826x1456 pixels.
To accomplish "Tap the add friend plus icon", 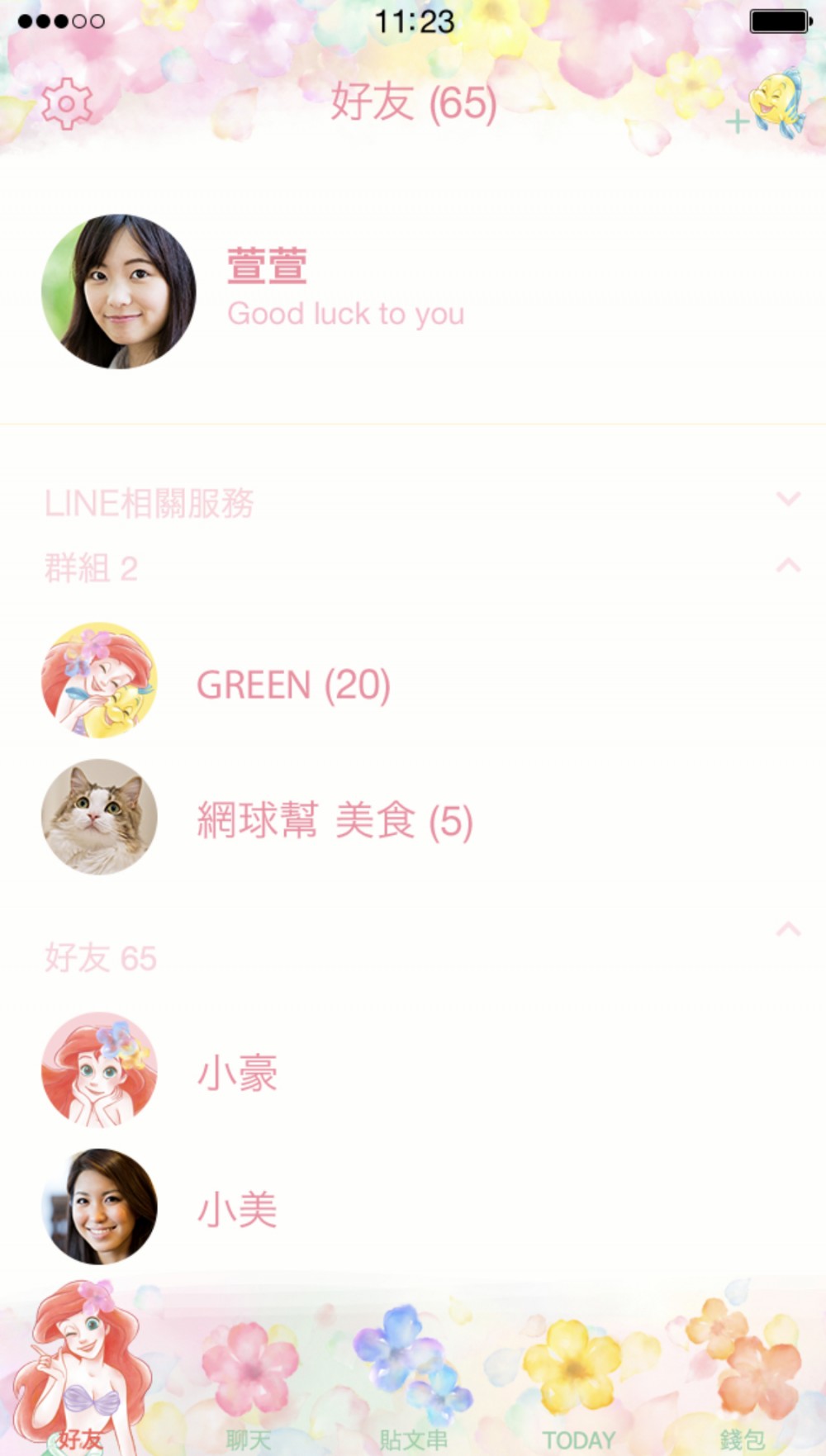I will pos(737,123).
